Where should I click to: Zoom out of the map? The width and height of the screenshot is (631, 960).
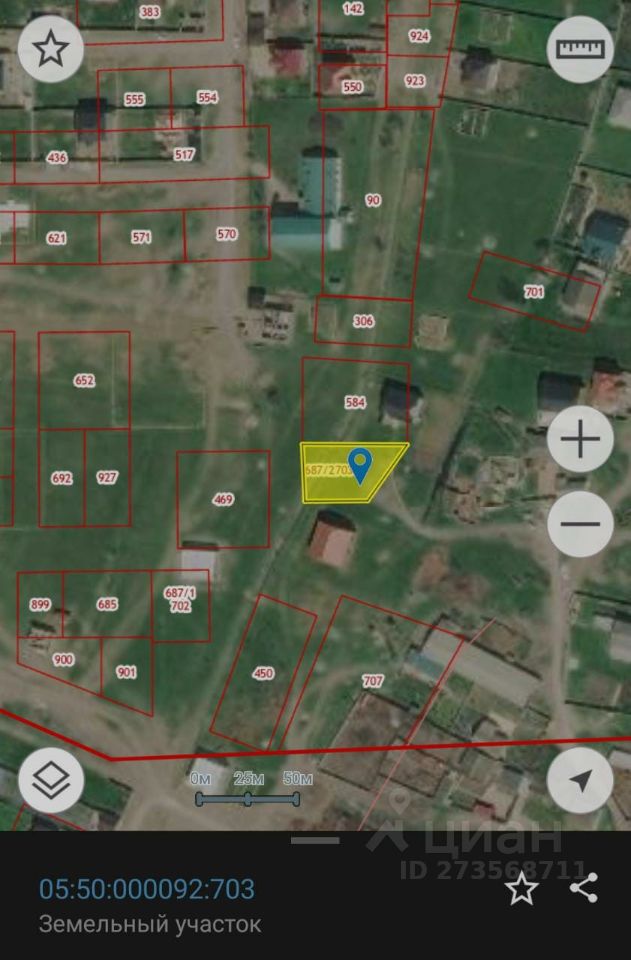click(580, 524)
